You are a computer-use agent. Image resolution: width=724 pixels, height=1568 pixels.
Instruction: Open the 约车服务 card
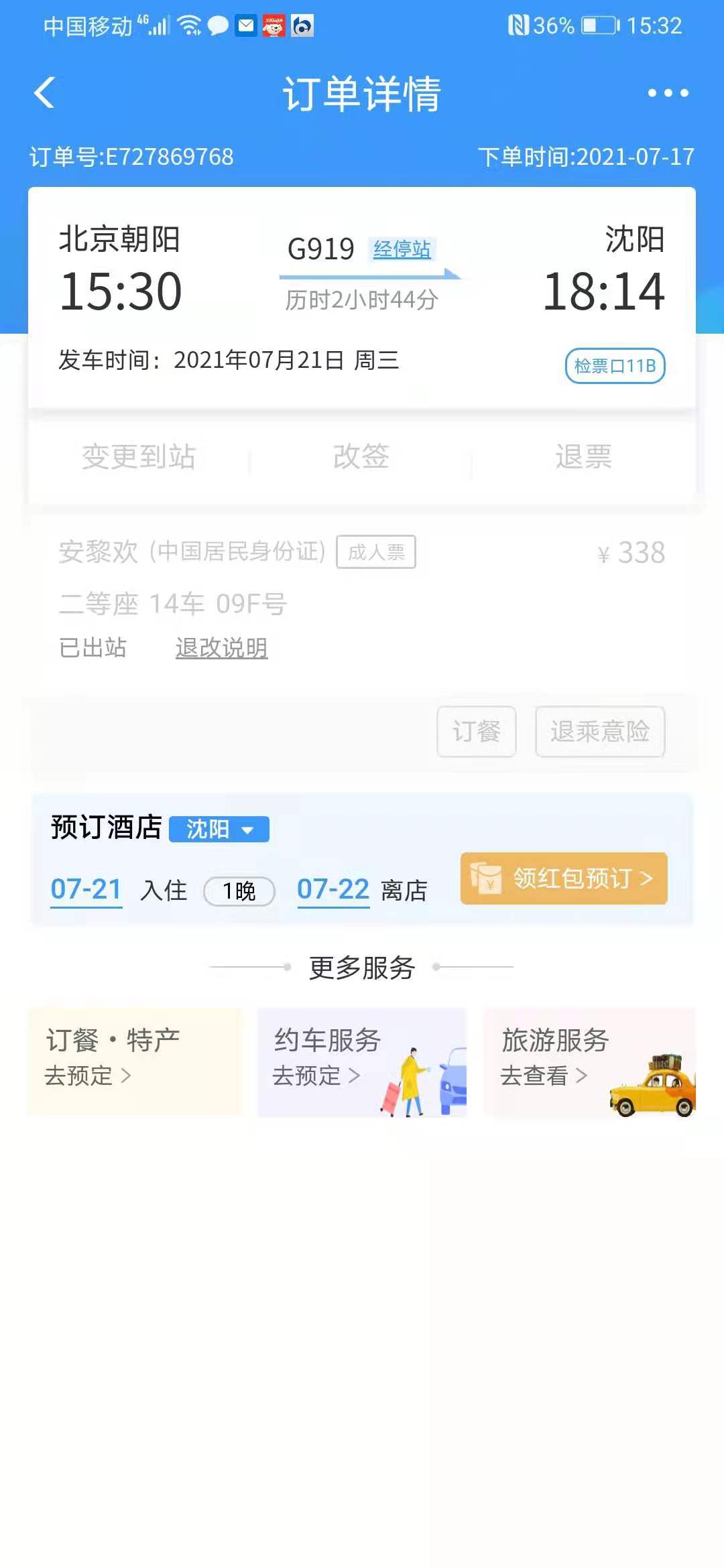[362, 1061]
